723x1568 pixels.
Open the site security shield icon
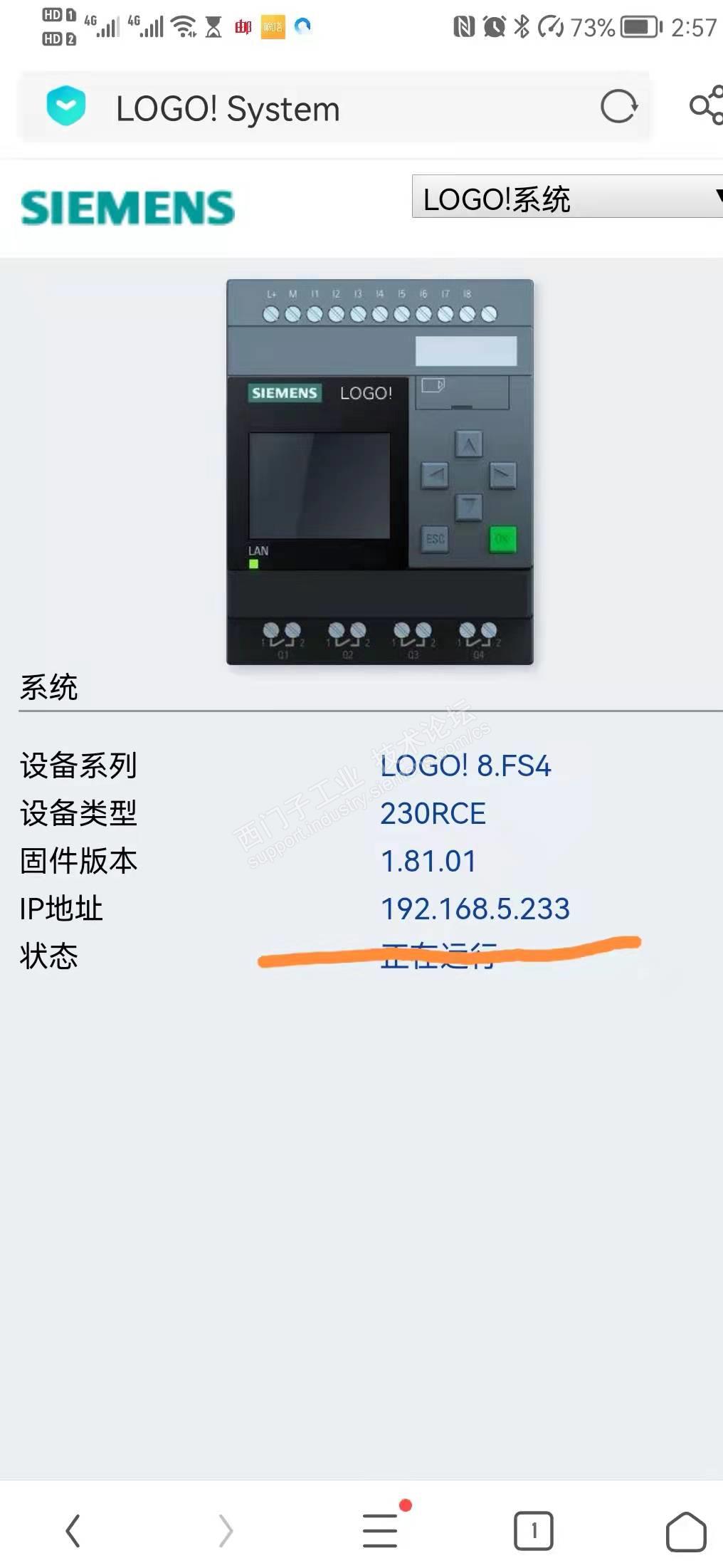(x=66, y=106)
